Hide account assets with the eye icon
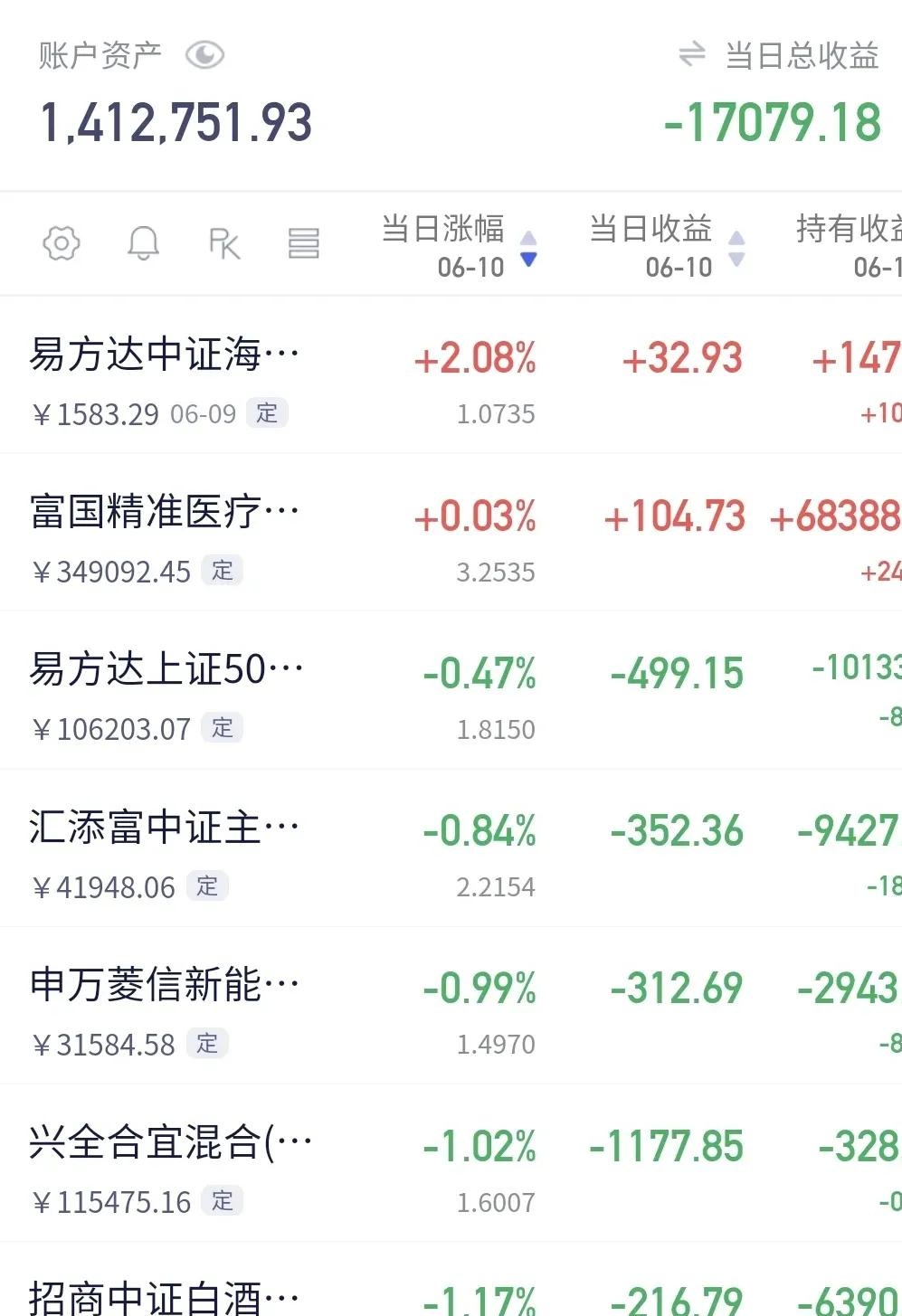 coord(204,54)
